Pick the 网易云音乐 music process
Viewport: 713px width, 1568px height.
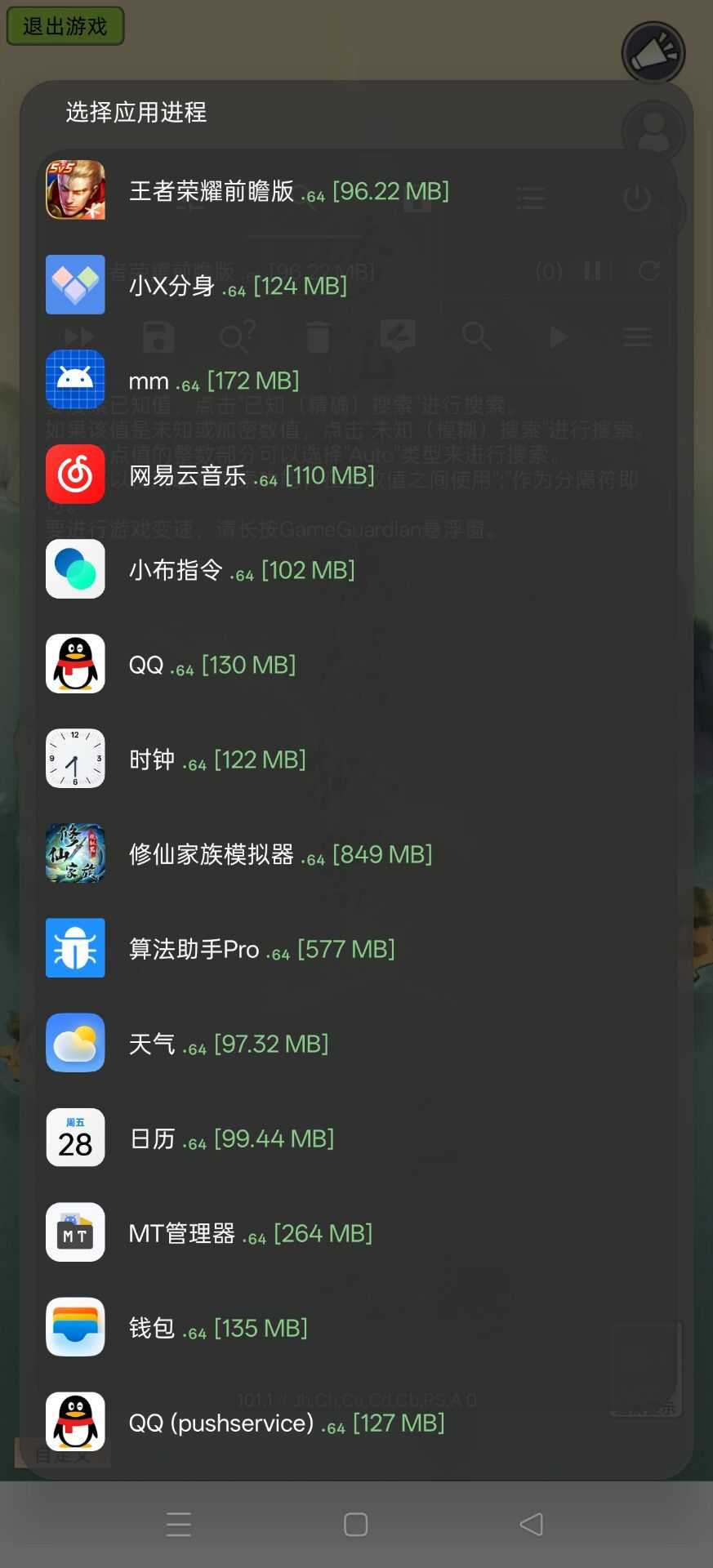pyautogui.click(x=75, y=474)
